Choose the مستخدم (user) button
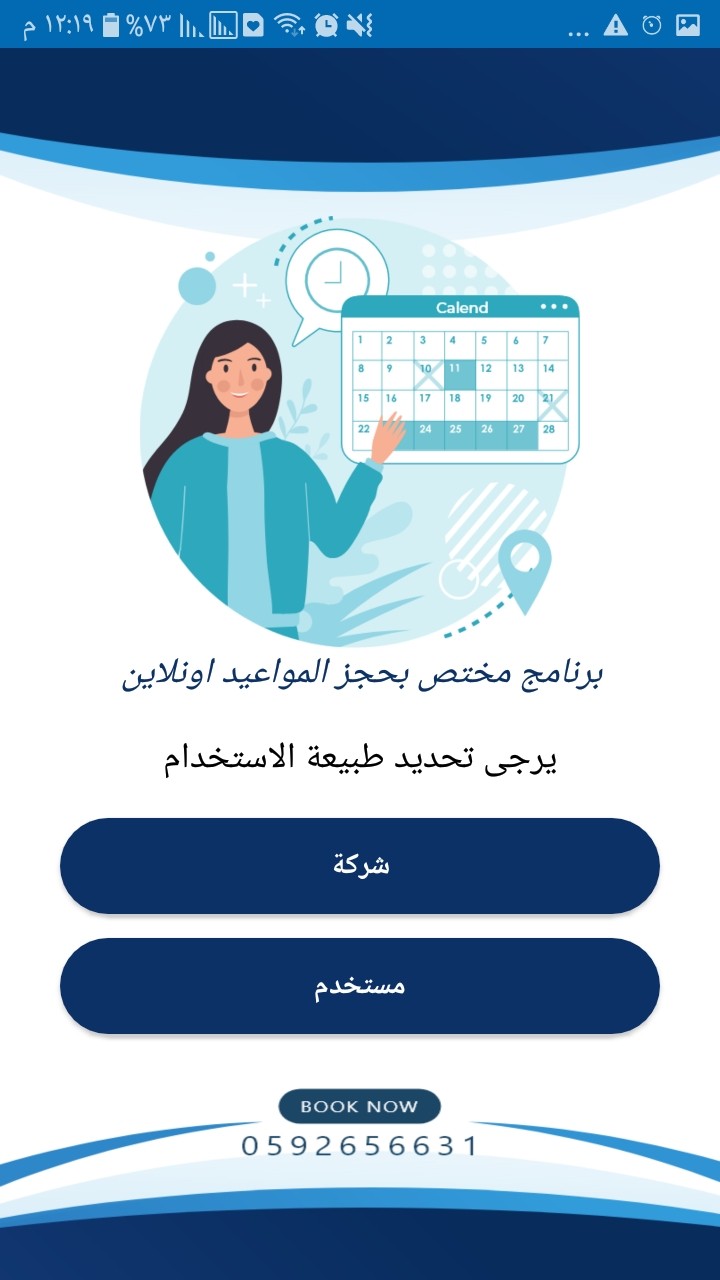Image resolution: width=720 pixels, height=1280 pixels. pos(360,986)
